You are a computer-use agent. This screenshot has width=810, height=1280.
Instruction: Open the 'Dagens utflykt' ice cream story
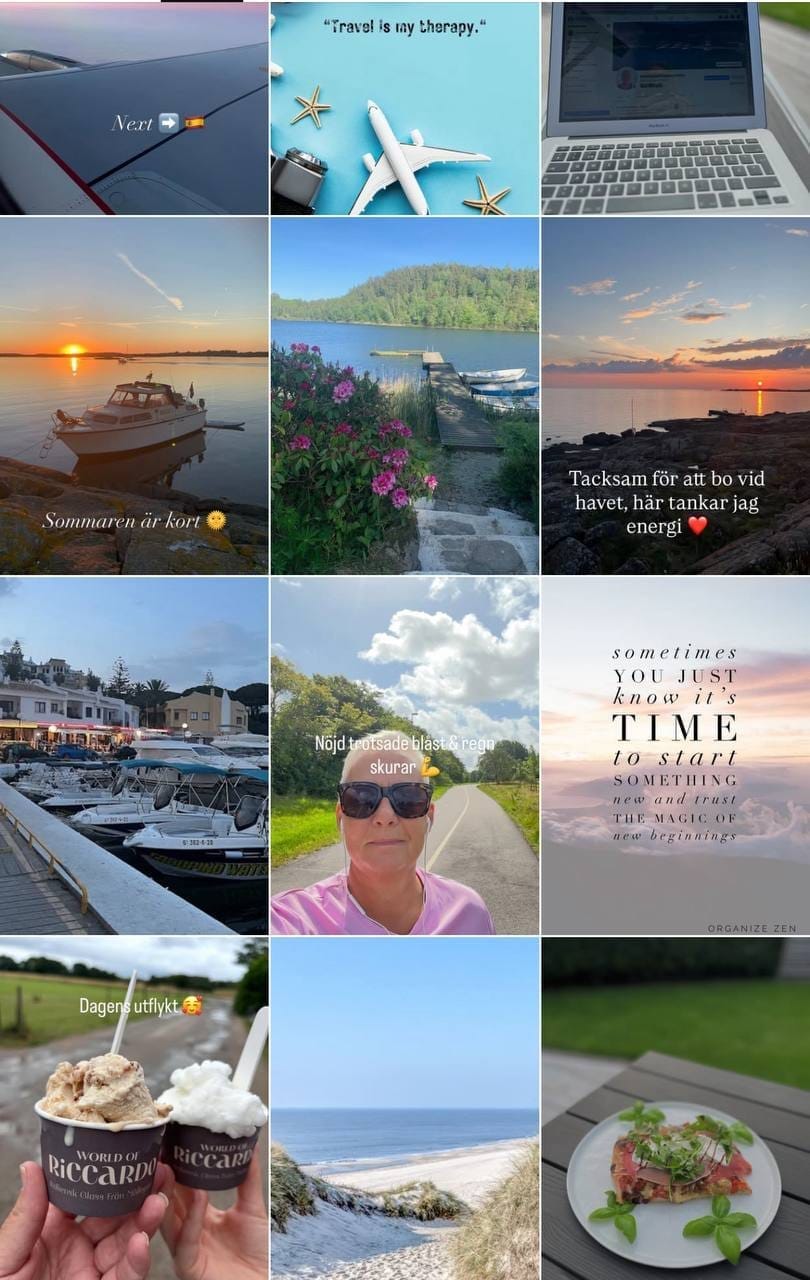pyautogui.click(x=134, y=1108)
